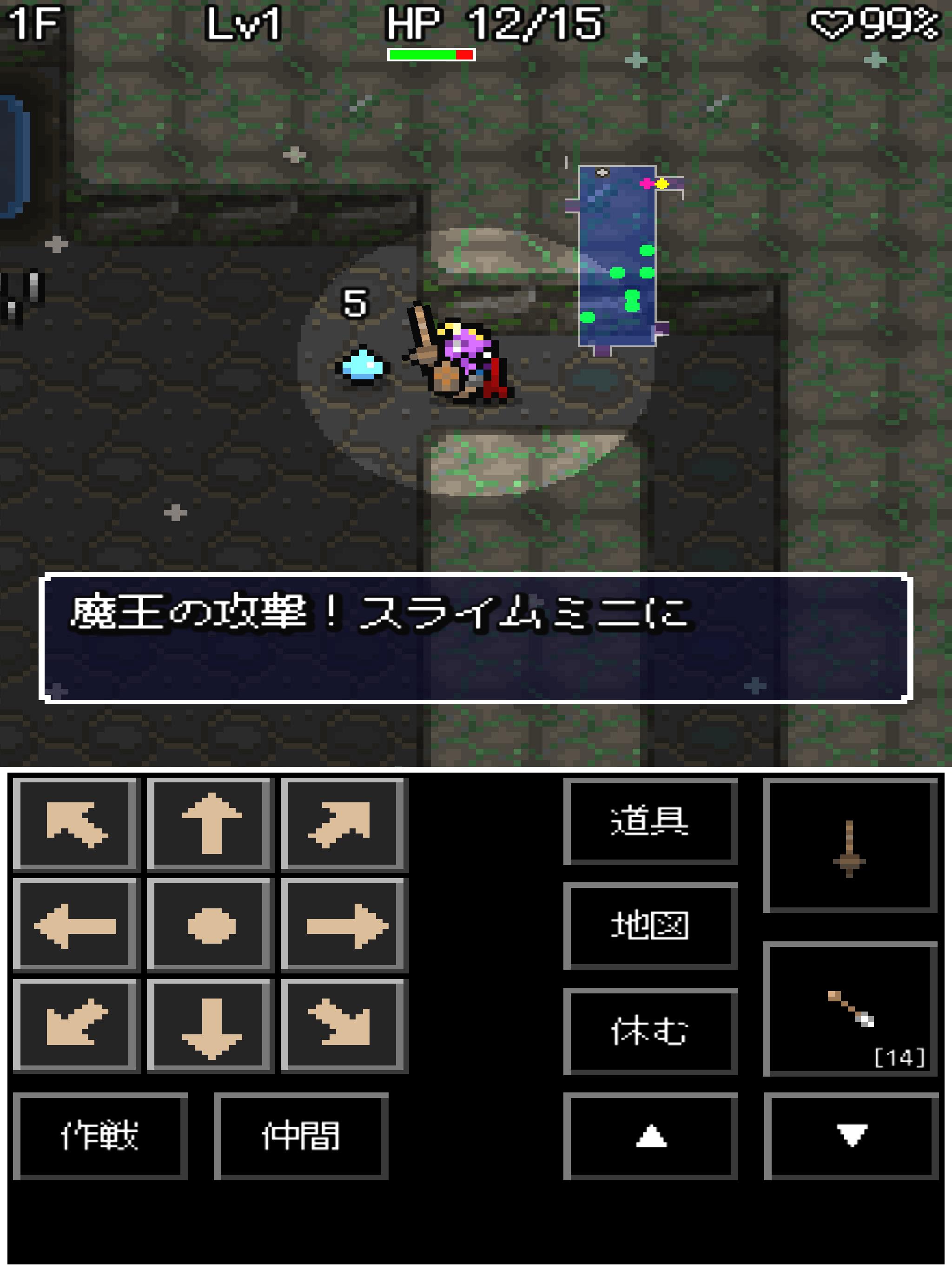Move down-left with the diagonal arrow

pos(76,1025)
